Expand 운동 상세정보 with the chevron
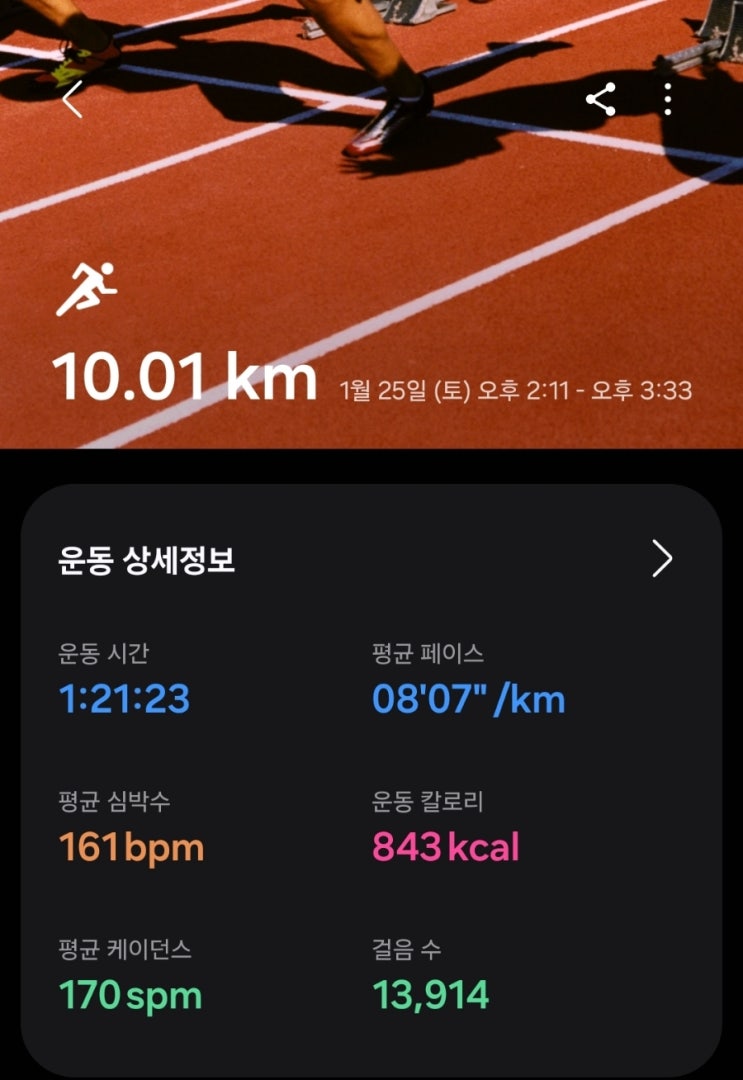 tap(662, 560)
